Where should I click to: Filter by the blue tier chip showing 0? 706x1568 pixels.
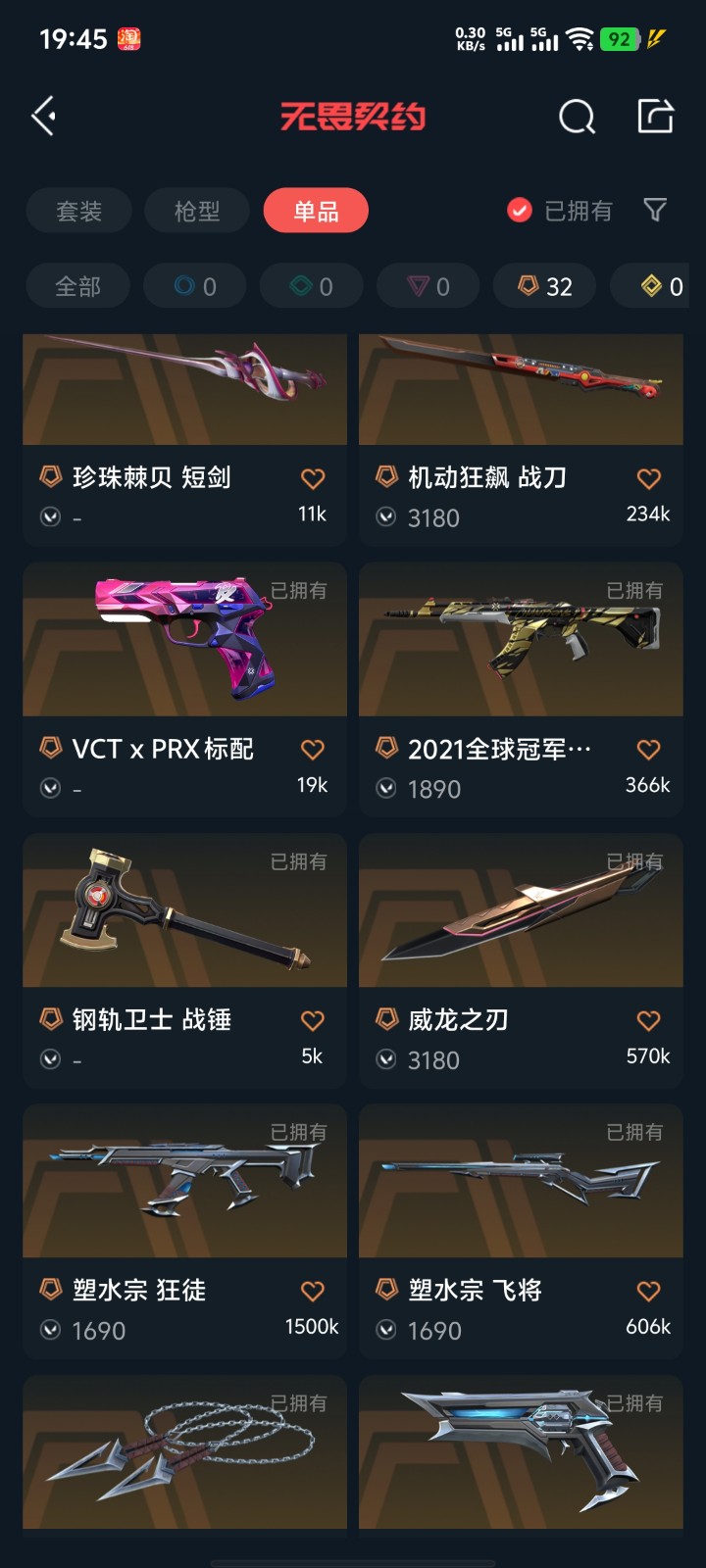[x=195, y=286]
